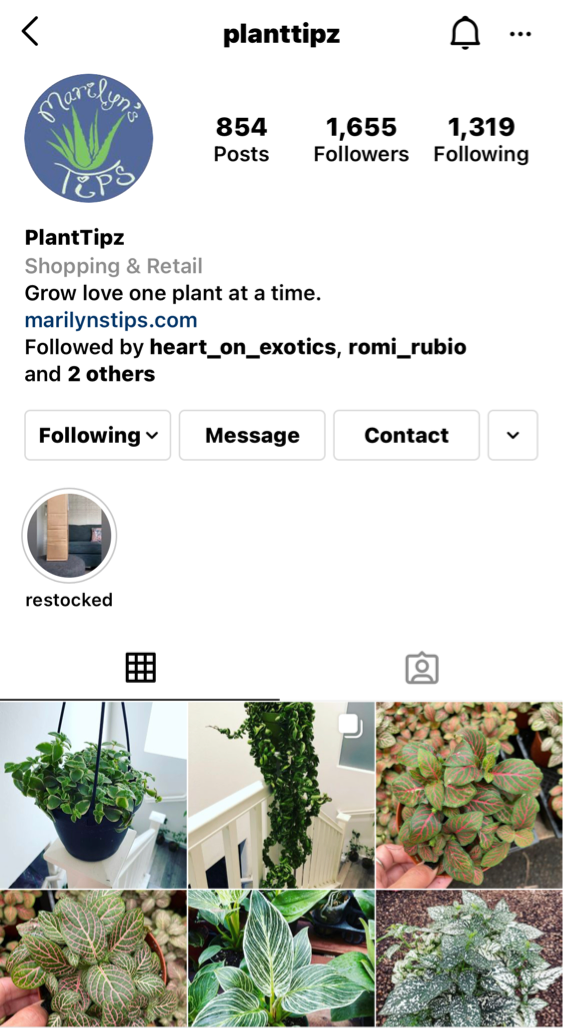Open the hanging basket plant post
The image size is (563, 1028).
(x=93, y=795)
